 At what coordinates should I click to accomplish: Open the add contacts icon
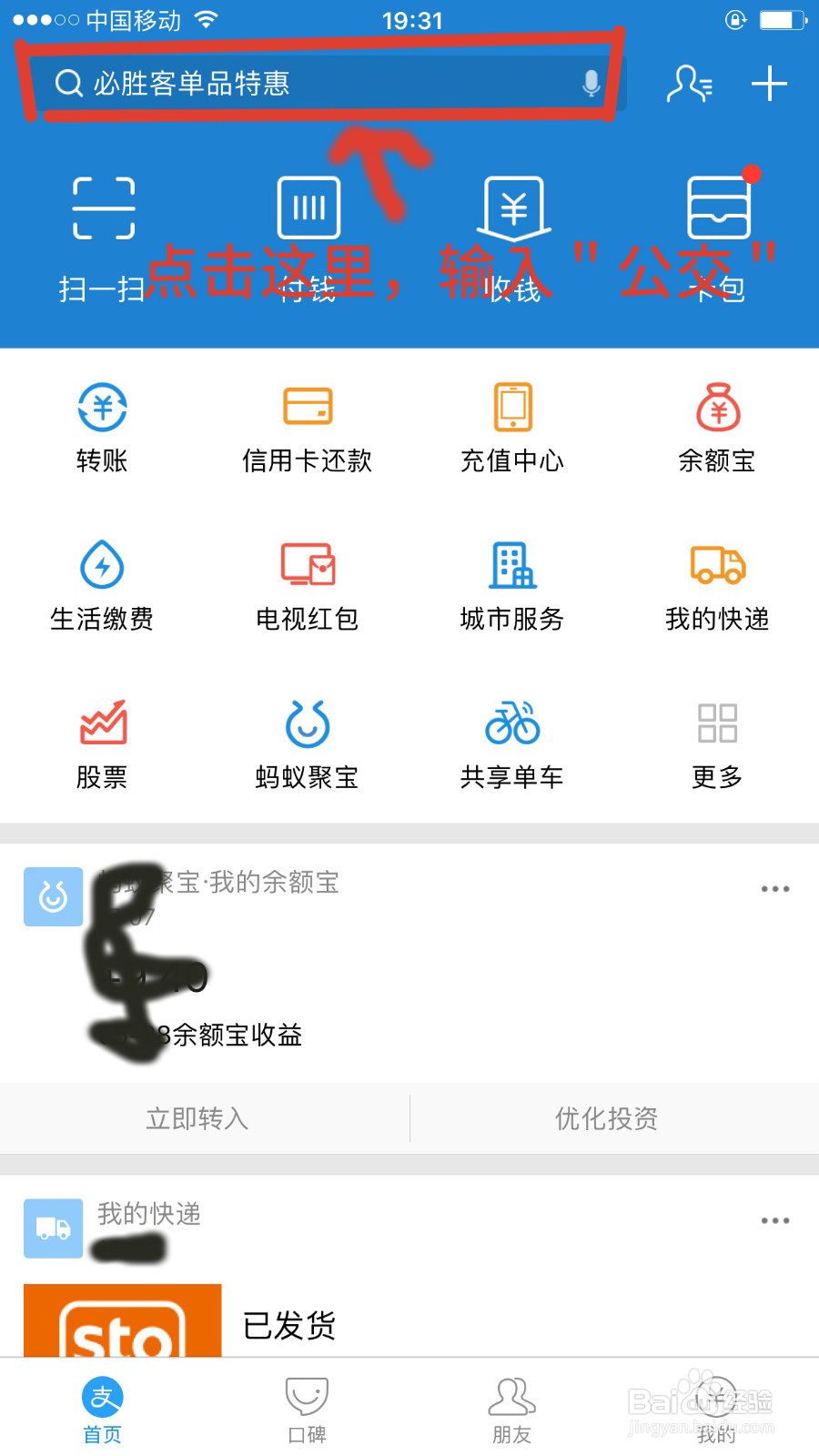tap(689, 84)
